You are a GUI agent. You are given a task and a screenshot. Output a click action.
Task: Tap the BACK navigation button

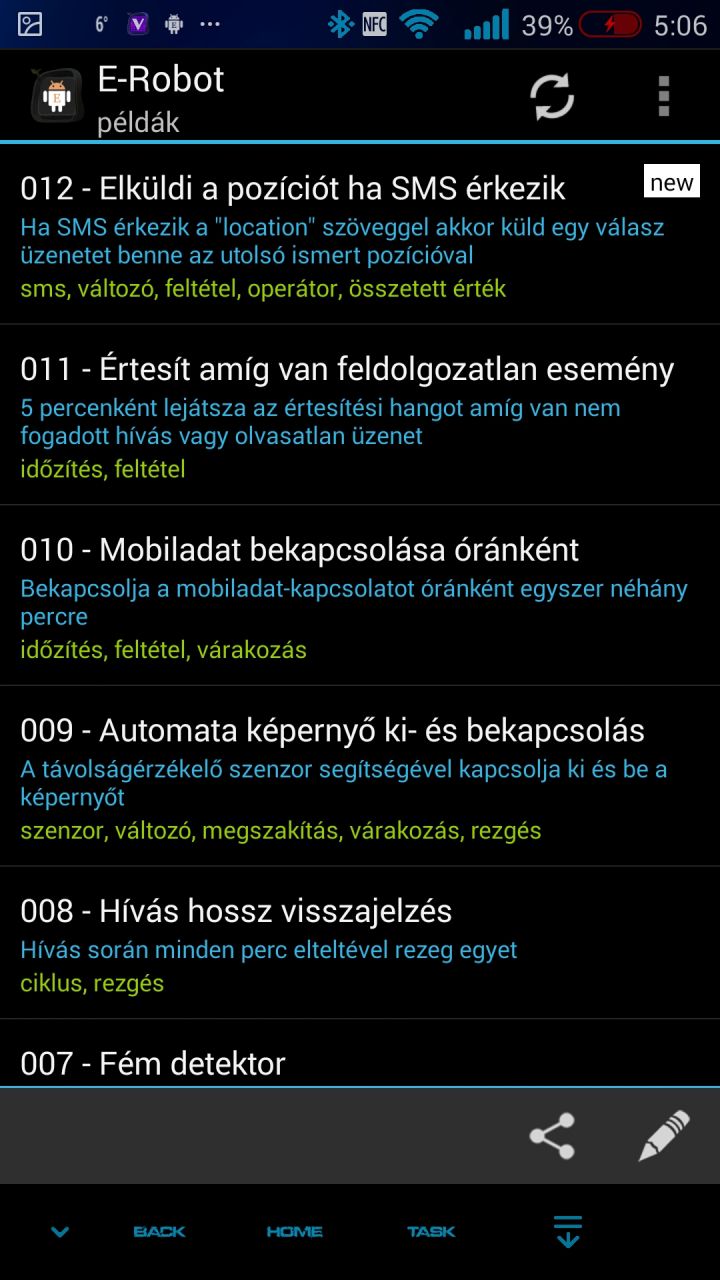point(160,1232)
